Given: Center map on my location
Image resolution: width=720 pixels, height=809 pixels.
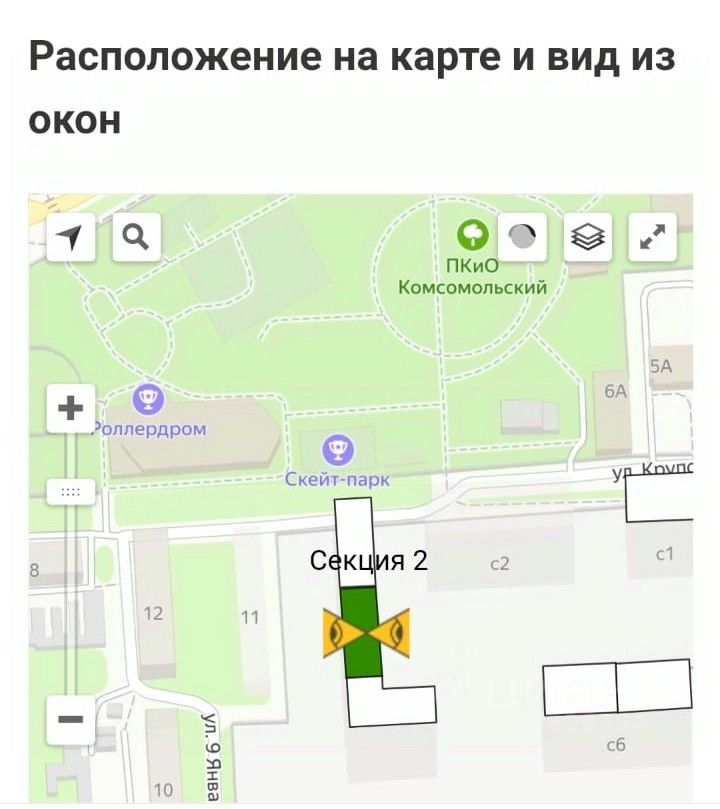Looking at the screenshot, I should tap(70, 237).
